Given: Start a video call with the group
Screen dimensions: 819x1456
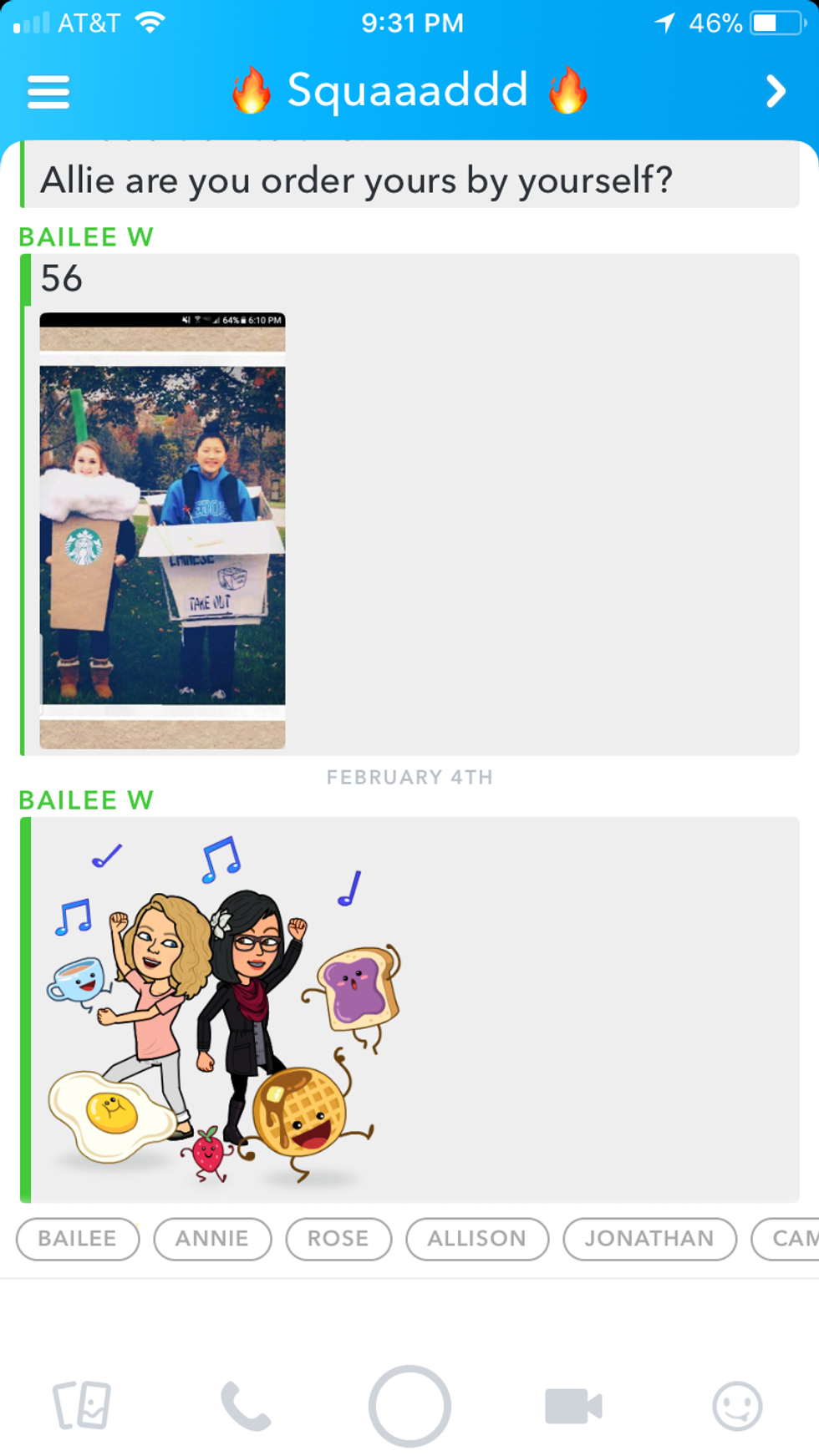Looking at the screenshot, I should 573,1405.
